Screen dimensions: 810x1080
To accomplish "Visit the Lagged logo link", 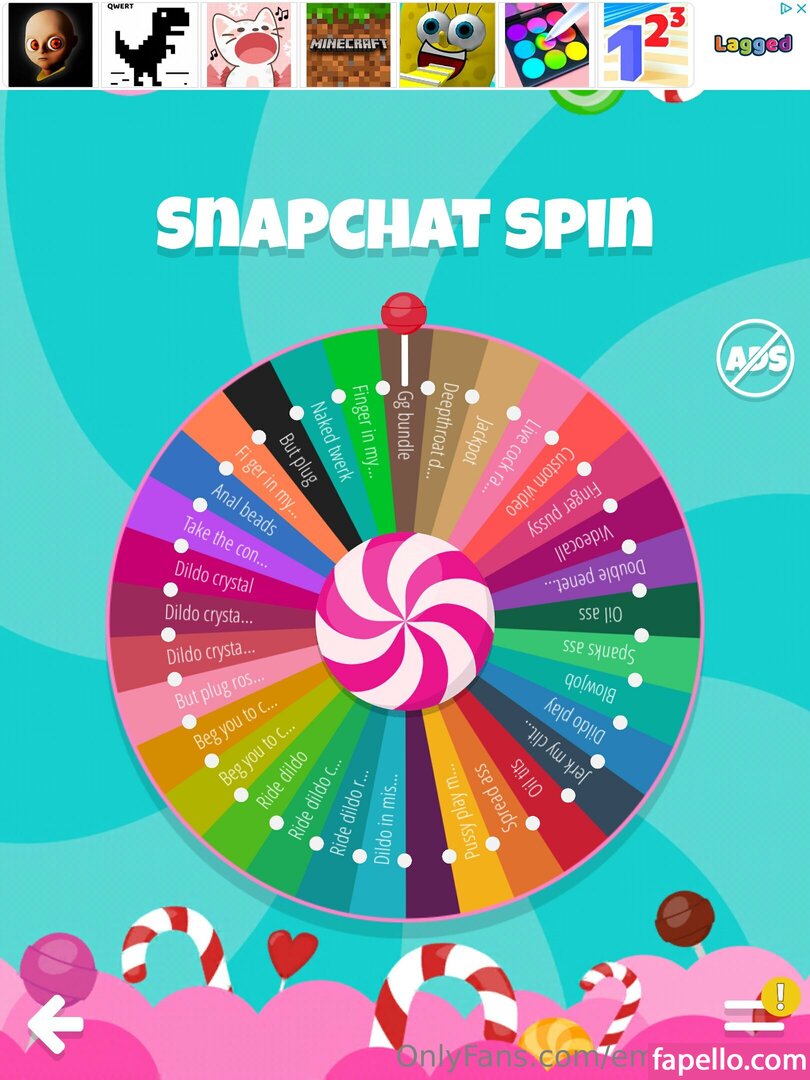I will coord(752,45).
